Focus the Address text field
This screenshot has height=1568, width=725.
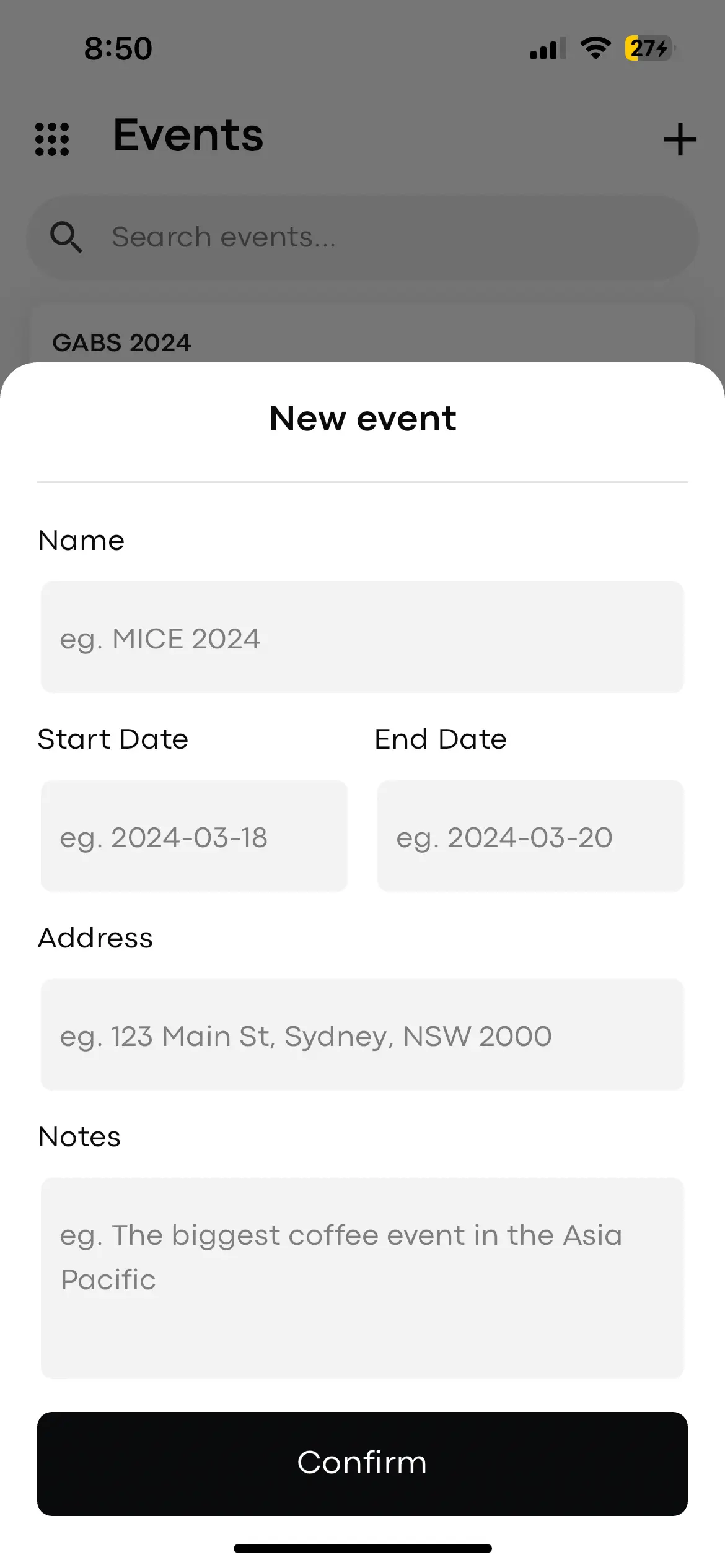pyautogui.click(x=362, y=1035)
